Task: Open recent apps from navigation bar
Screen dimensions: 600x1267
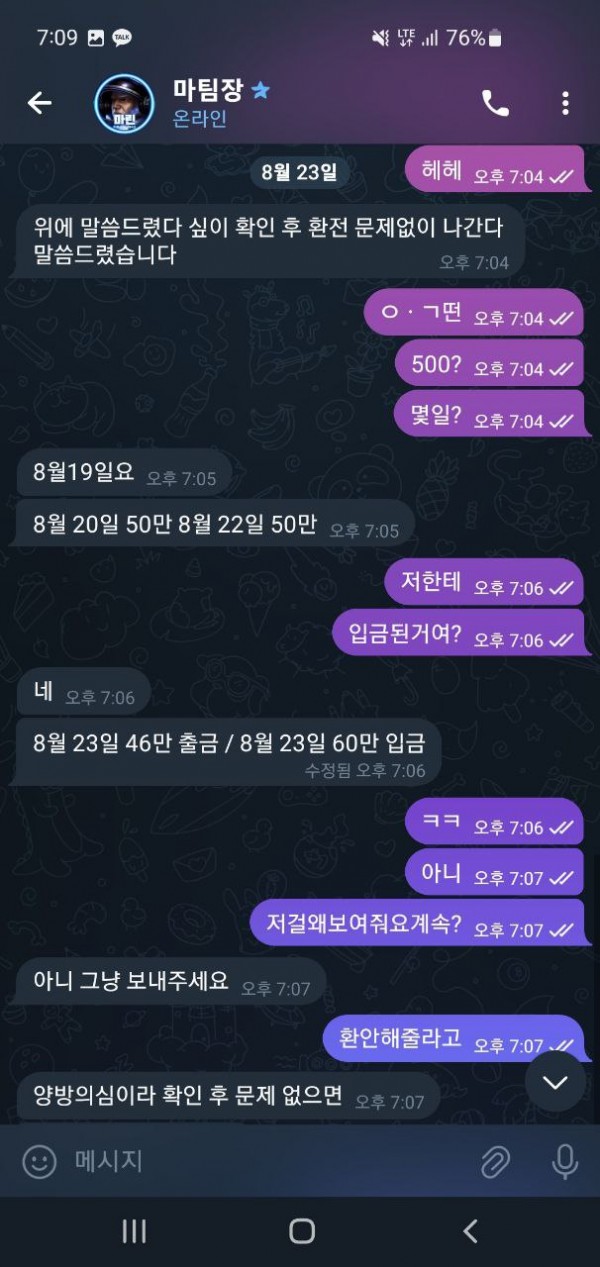Action: click(134, 1231)
